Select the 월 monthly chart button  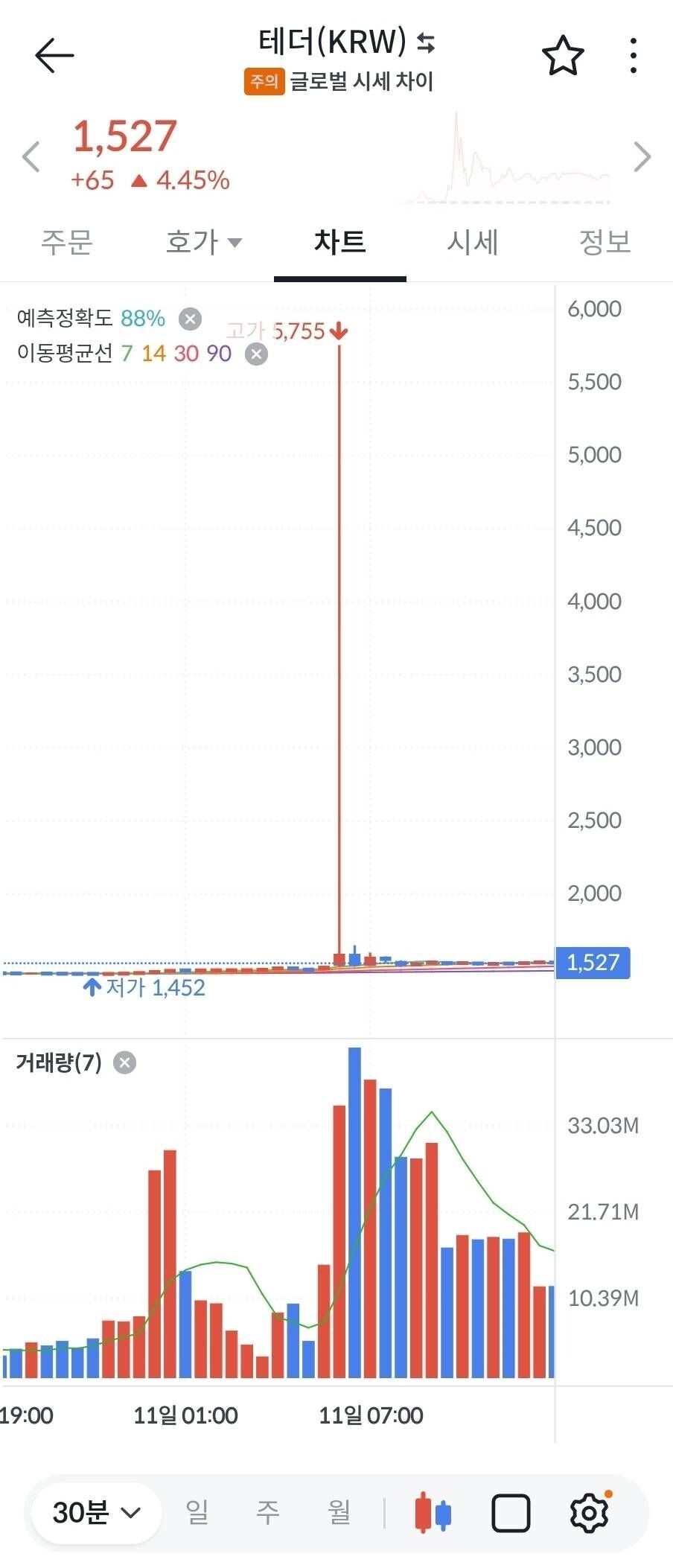(339, 1511)
